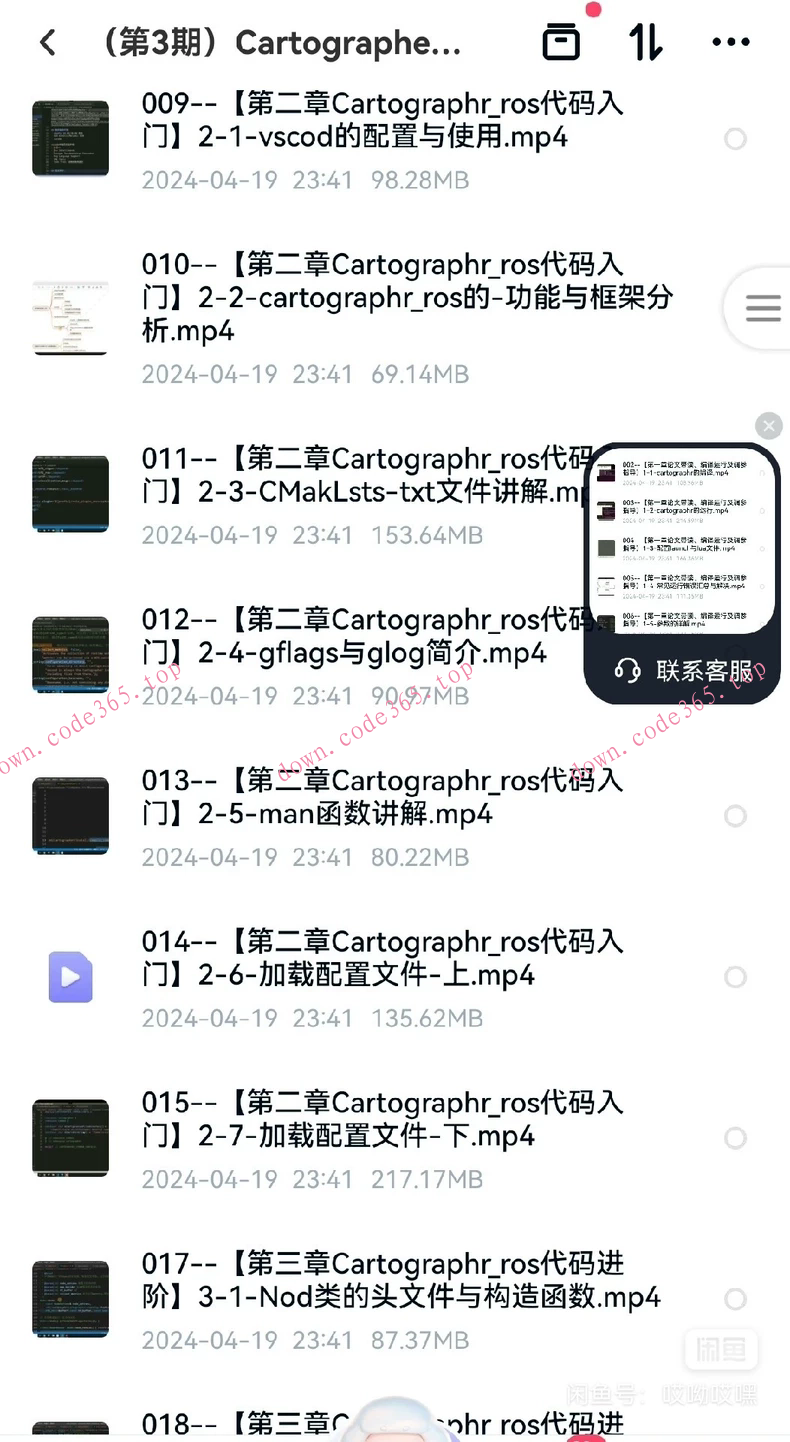This screenshot has height=1442, width=790.
Task: Open thumbnail of video 012 gflags与glog
Action: click(x=70, y=655)
